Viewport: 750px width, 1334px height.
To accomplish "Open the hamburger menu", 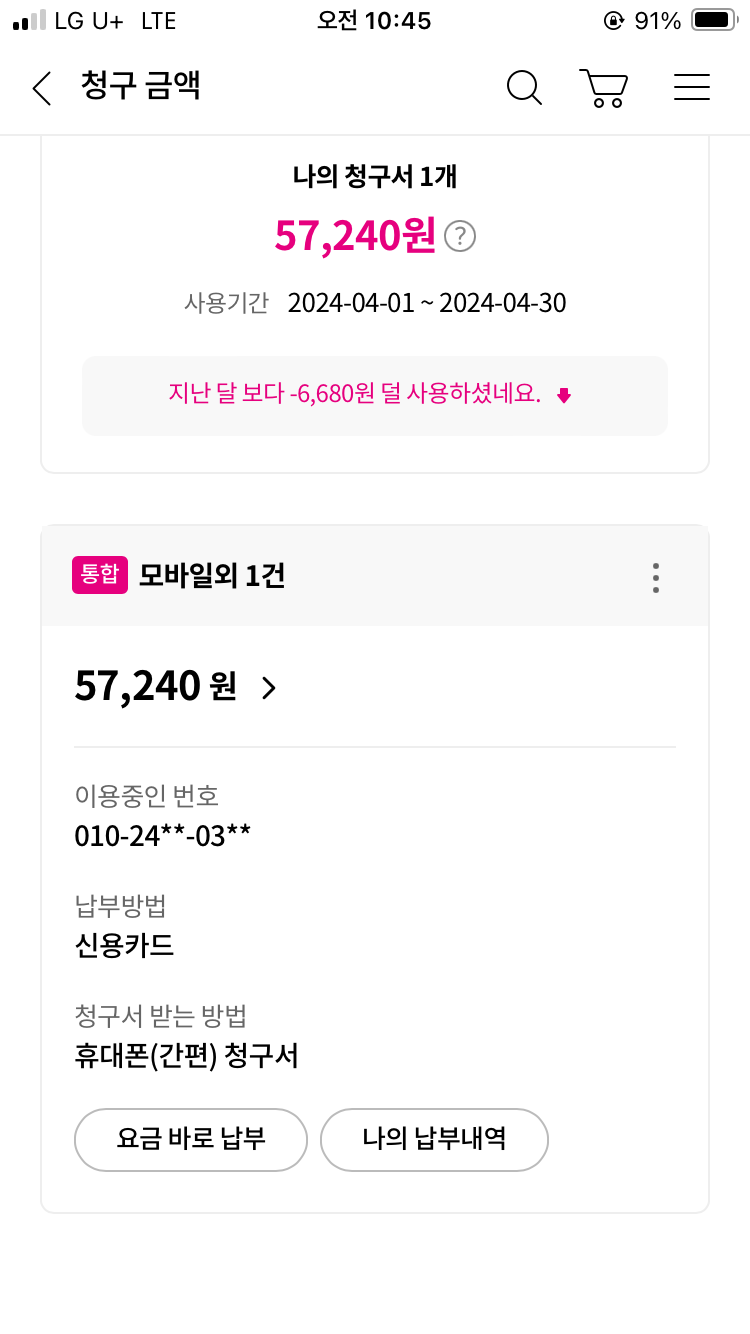I will [691, 88].
